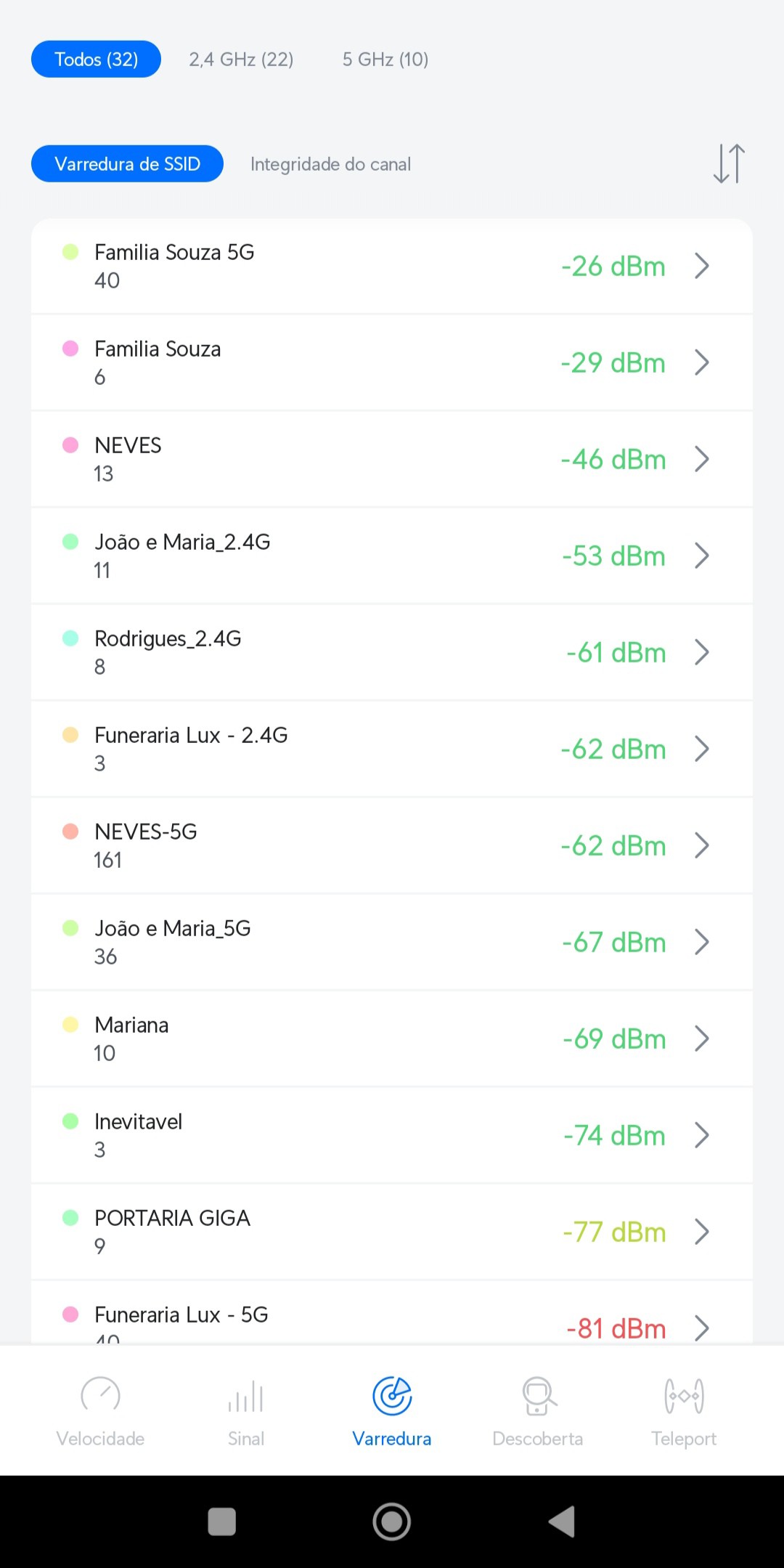The width and height of the screenshot is (784, 1568).
Task: View the Mariana network details
Action: pos(392,1039)
